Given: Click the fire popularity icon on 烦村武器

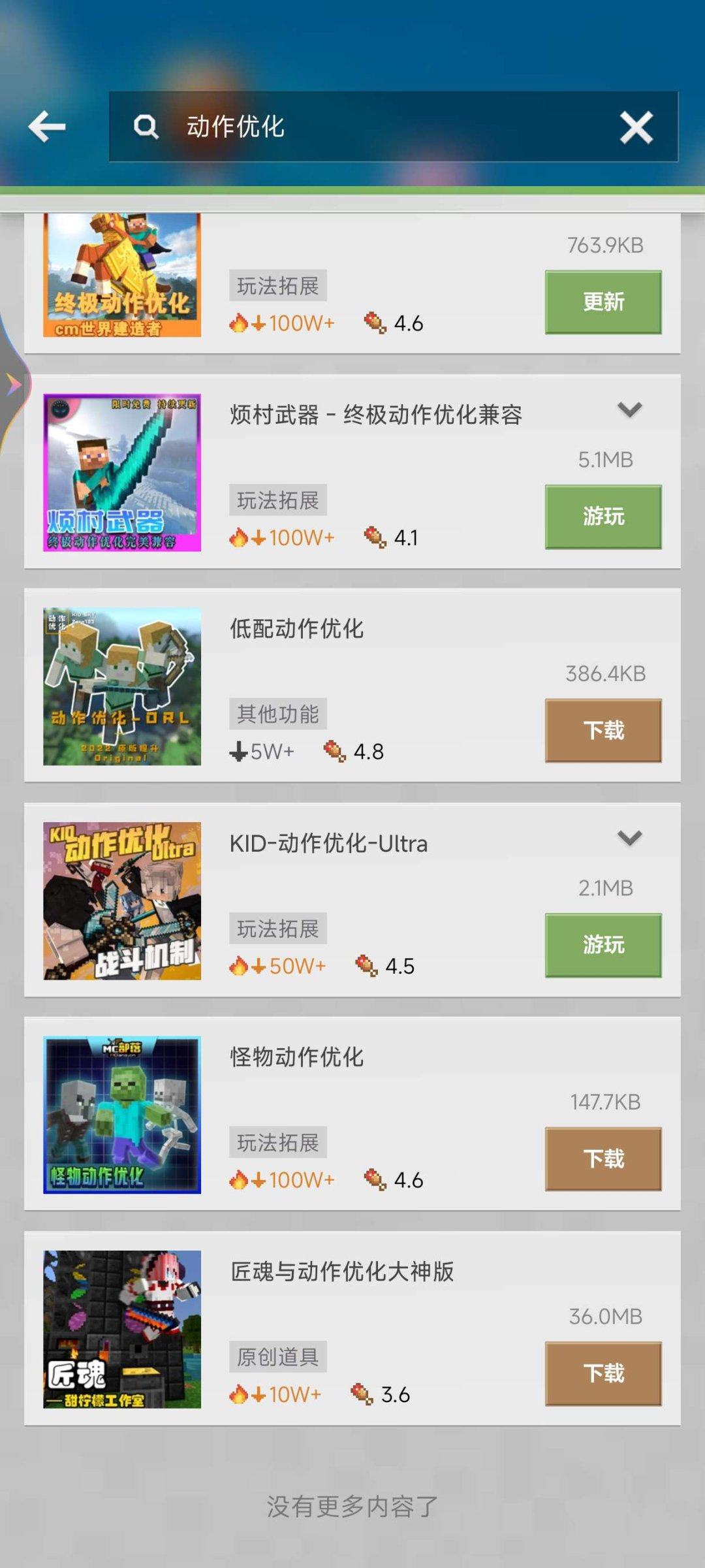Looking at the screenshot, I should (x=239, y=537).
